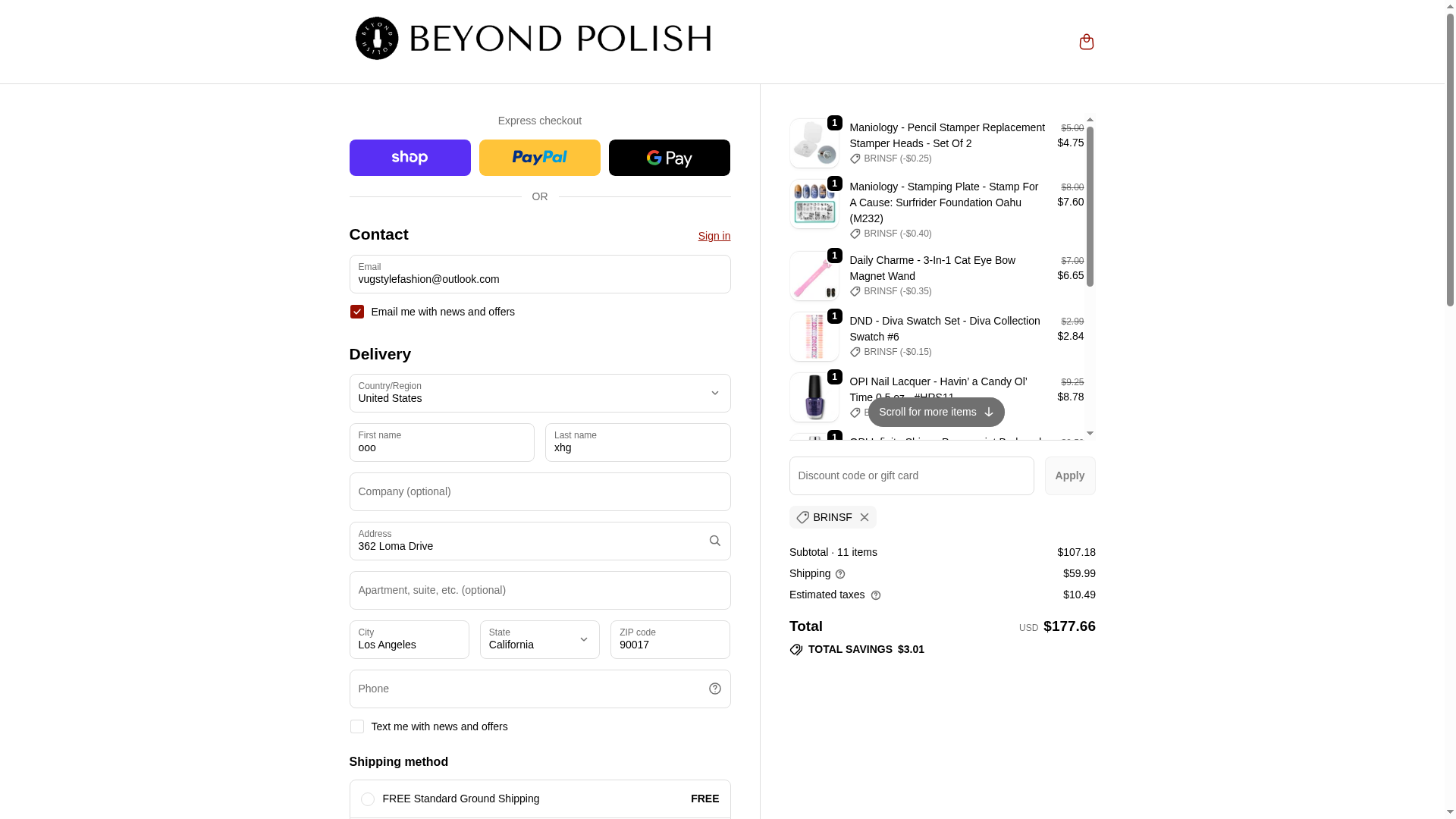This screenshot has height=819, width=1456.
Task: Remove the BRINSF discount code
Action: pyautogui.click(x=864, y=517)
